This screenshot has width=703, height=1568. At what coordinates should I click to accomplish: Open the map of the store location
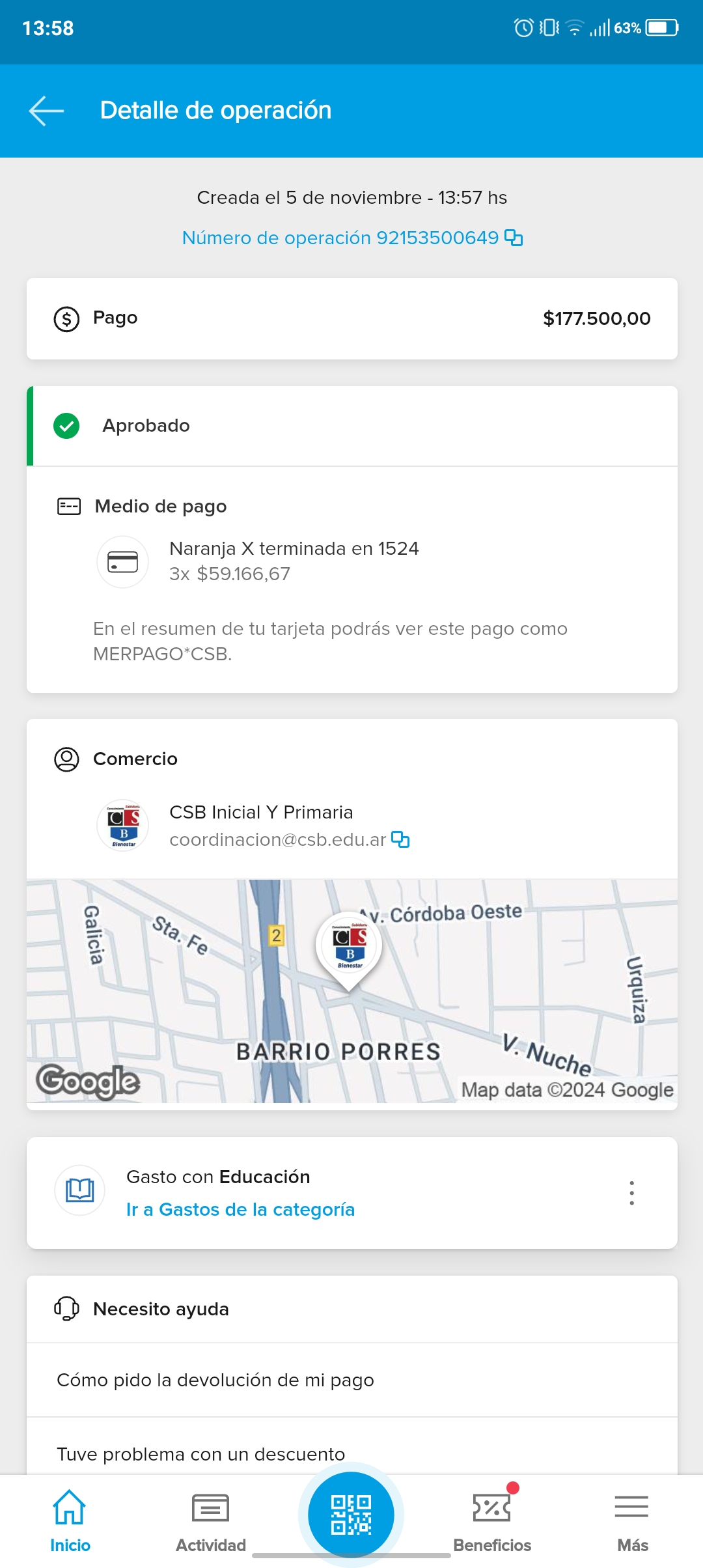[351, 990]
